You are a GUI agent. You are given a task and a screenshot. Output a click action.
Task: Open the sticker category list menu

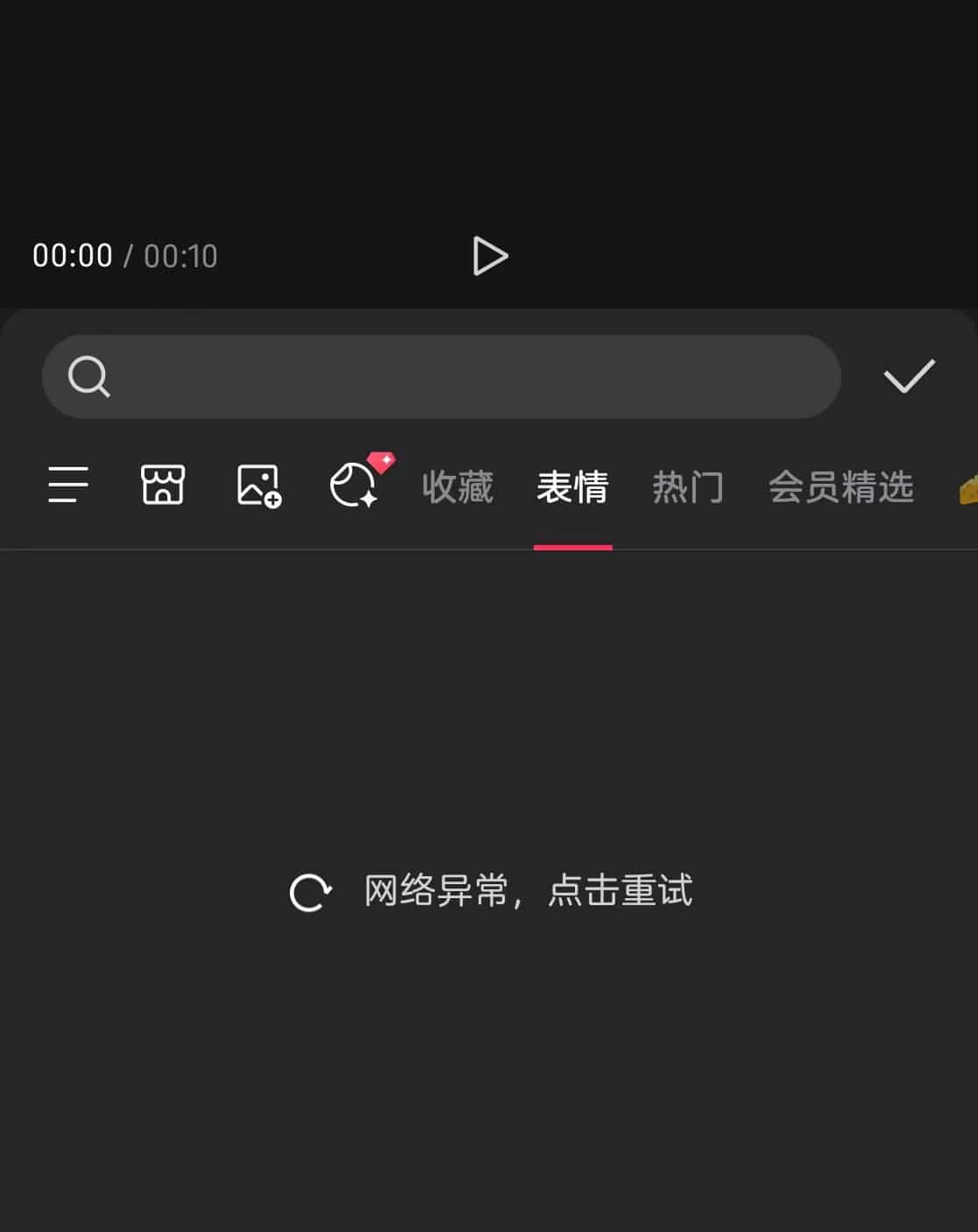coord(68,485)
